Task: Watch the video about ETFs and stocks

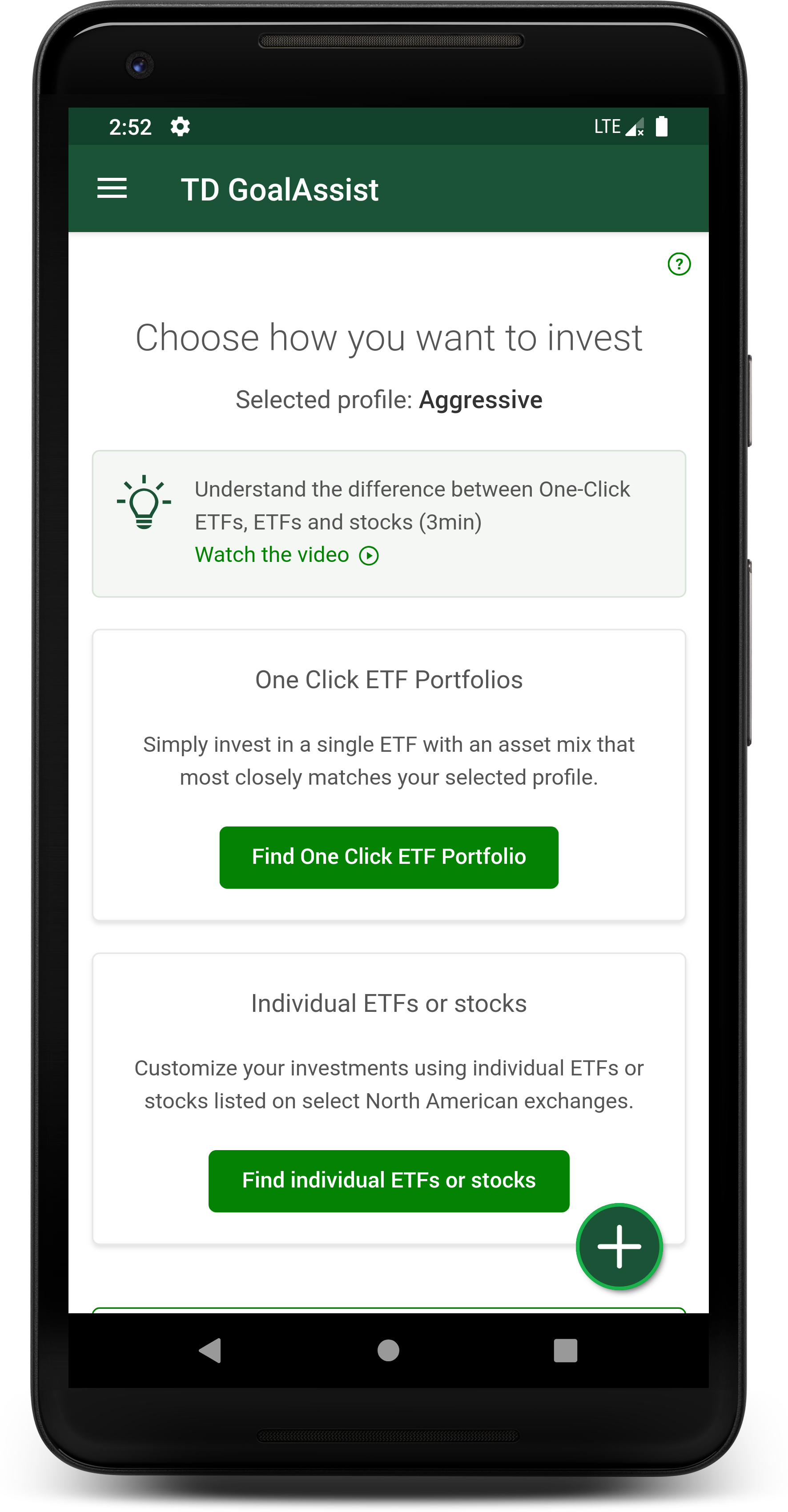Action: point(286,555)
